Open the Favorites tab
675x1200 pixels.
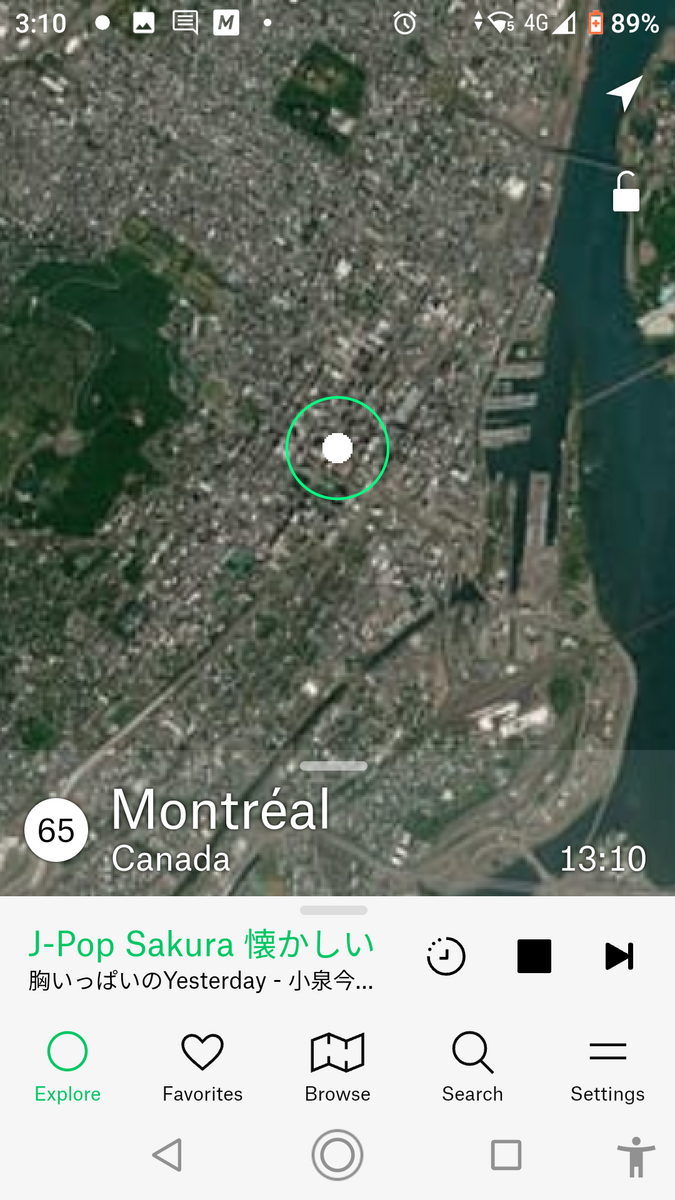point(202,1067)
